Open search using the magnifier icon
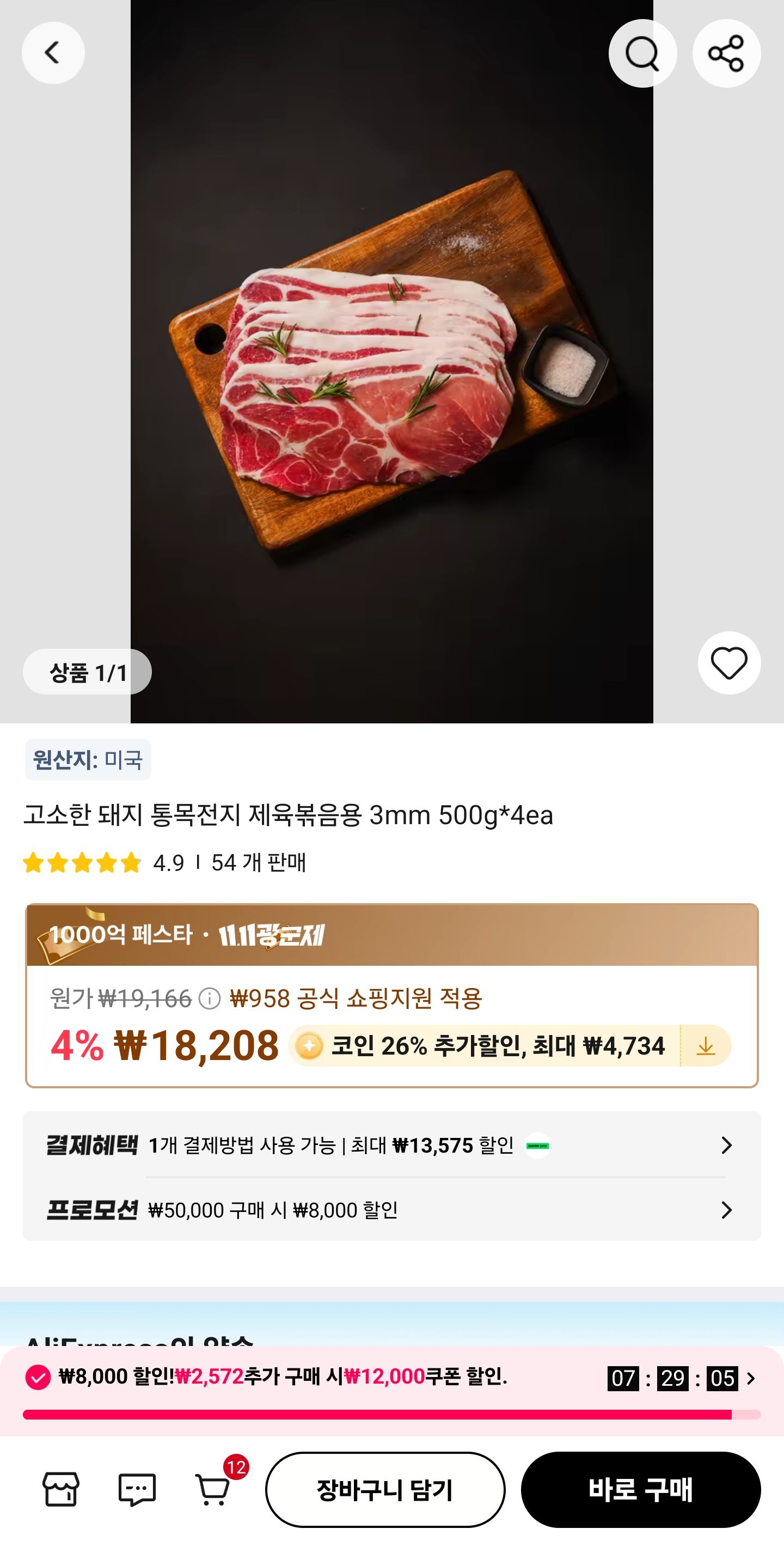Viewport: 784px width, 1547px height. point(642,52)
